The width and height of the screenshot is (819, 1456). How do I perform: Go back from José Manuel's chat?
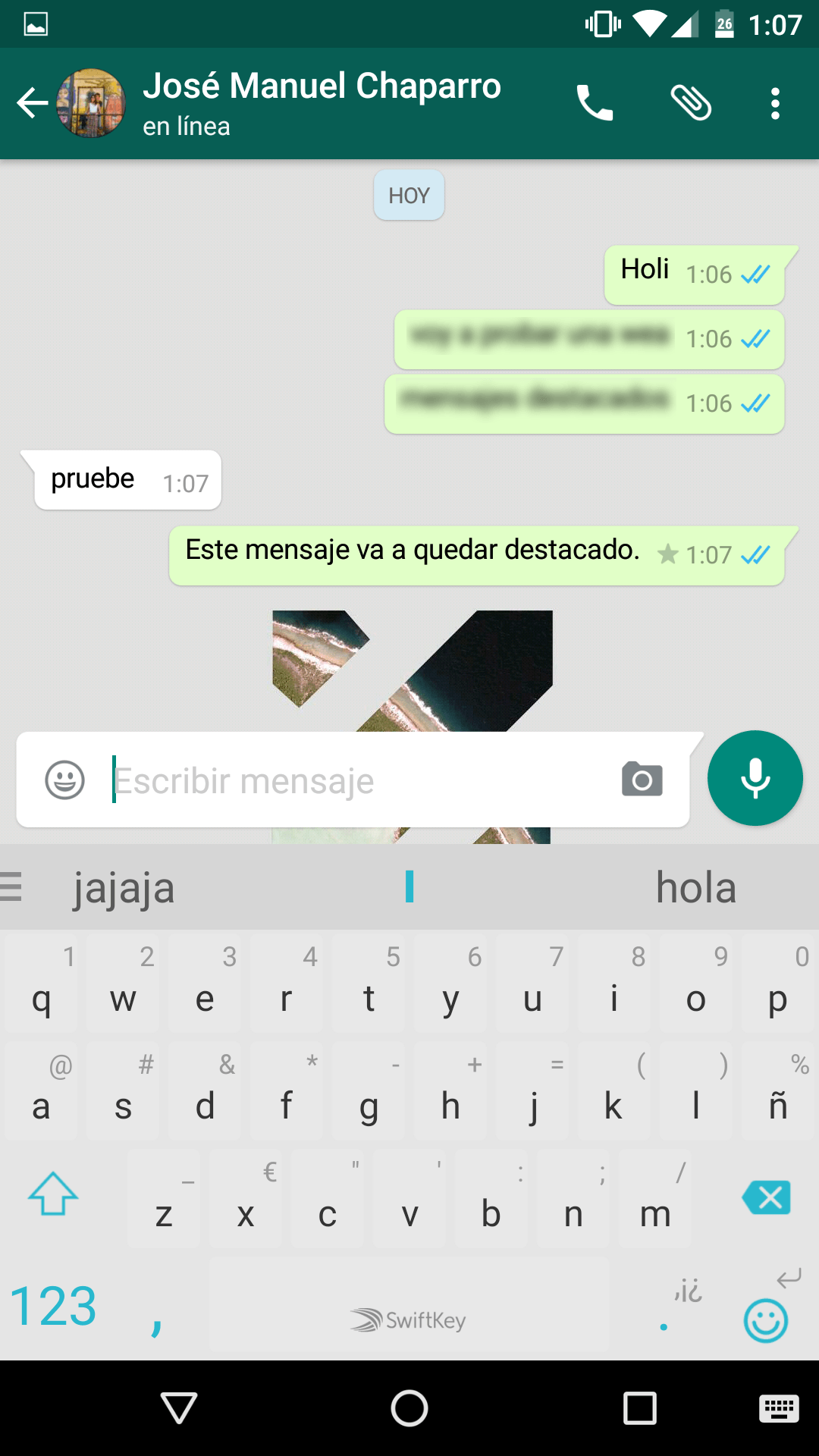[32, 103]
